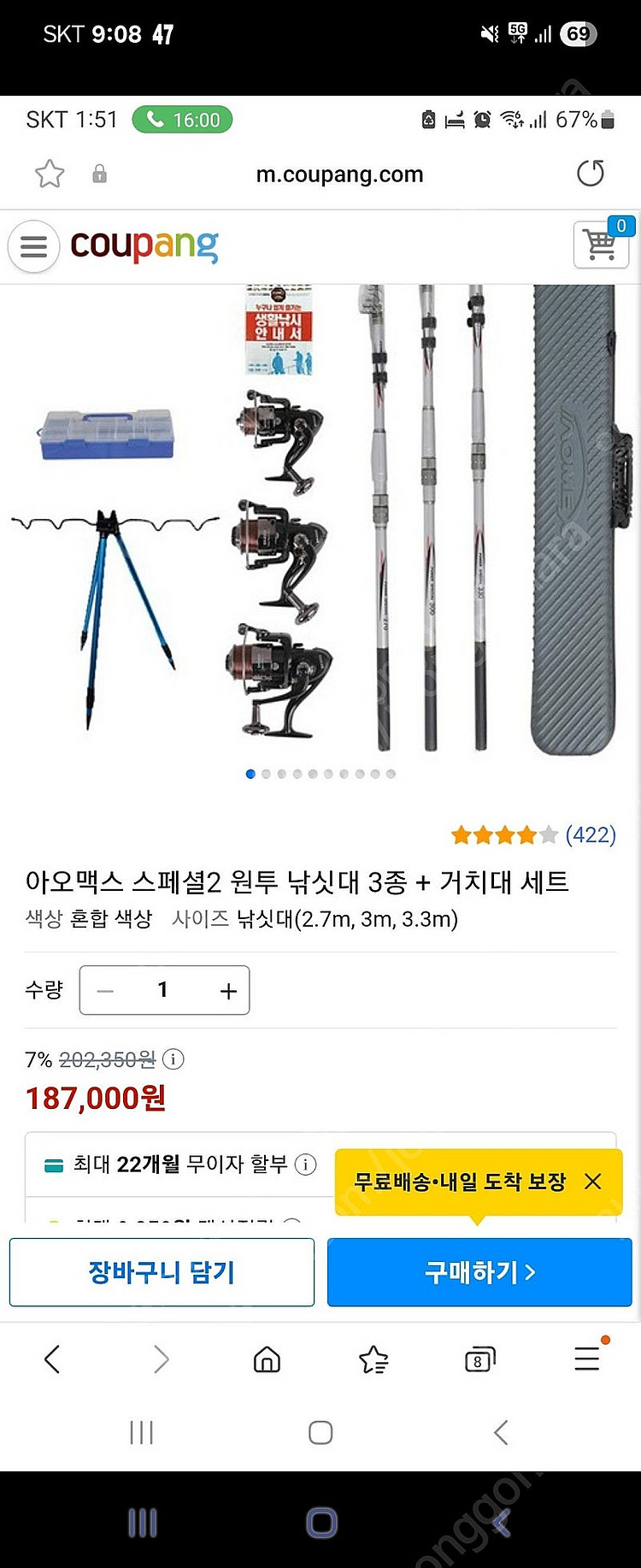Open the browser tab switcher showing 8
The image size is (641, 1568).
pyautogui.click(x=479, y=1359)
